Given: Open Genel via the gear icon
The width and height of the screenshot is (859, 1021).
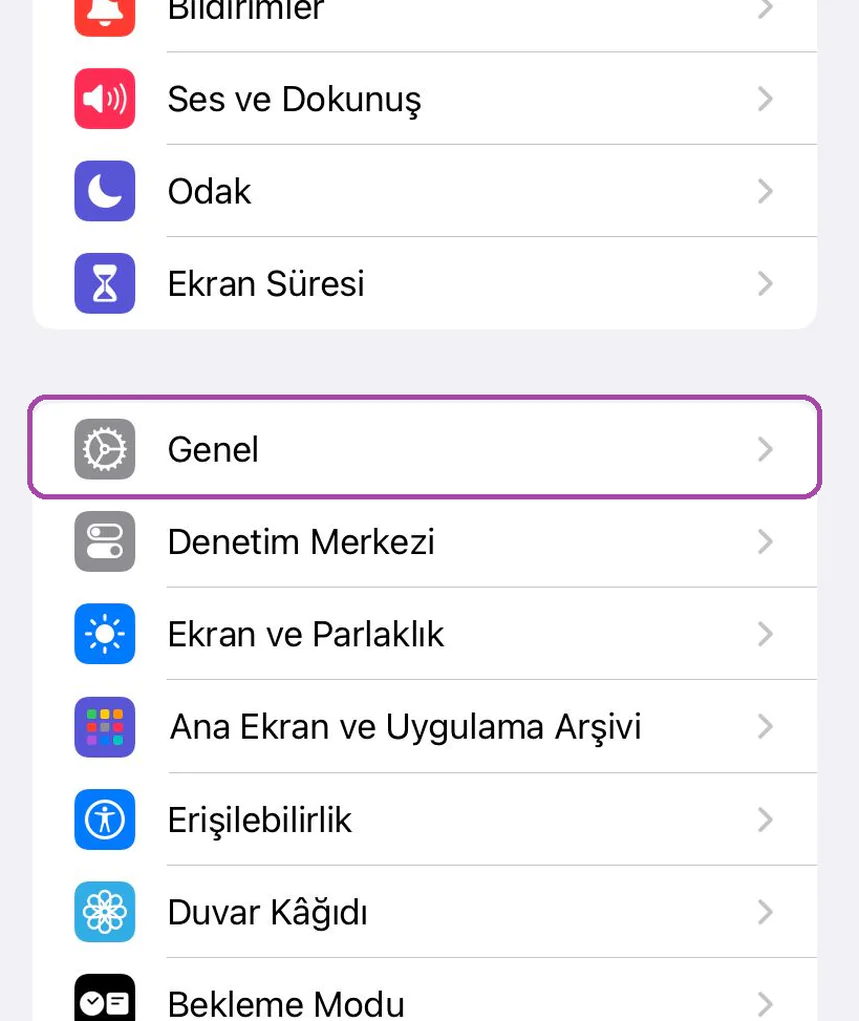Looking at the screenshot, I should (104, 448).
